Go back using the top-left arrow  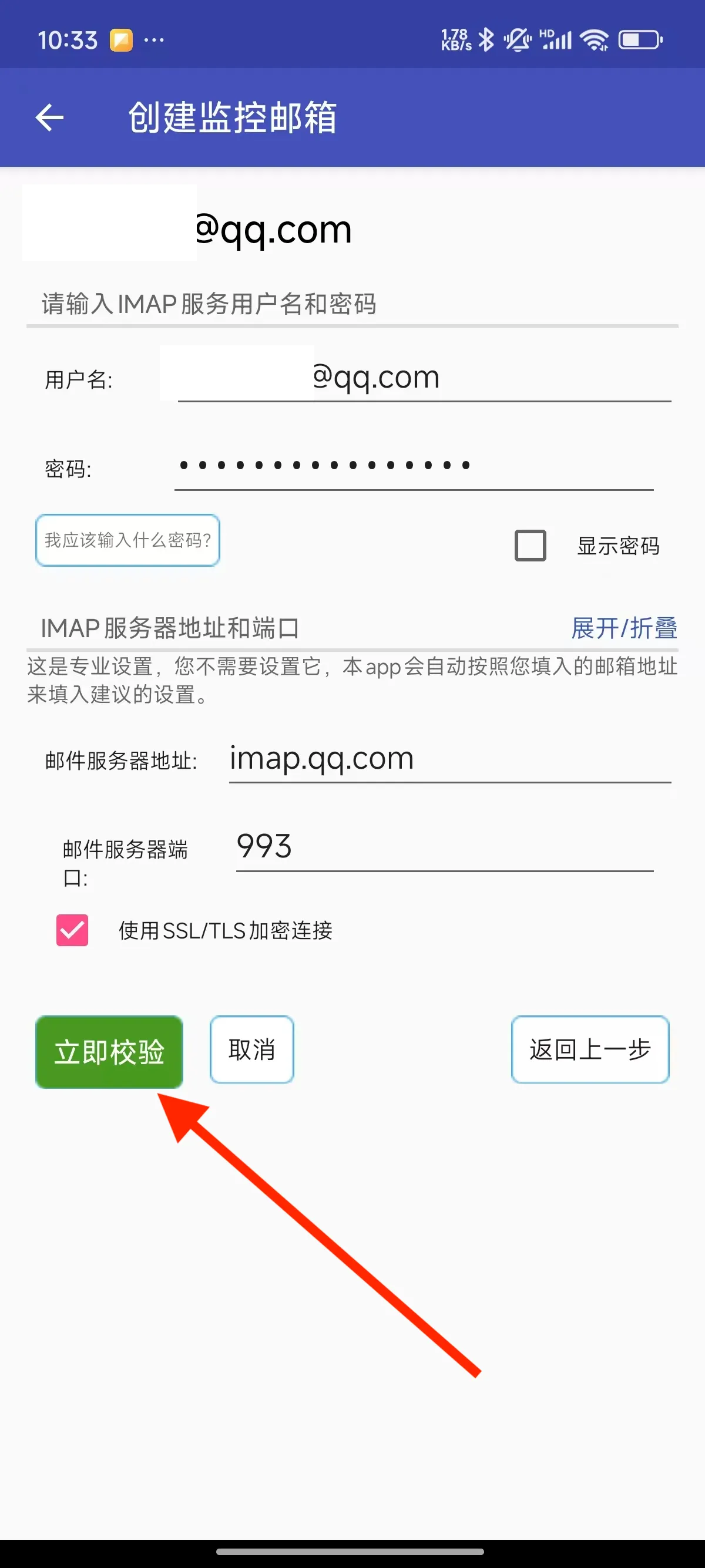tap(50, 117)
